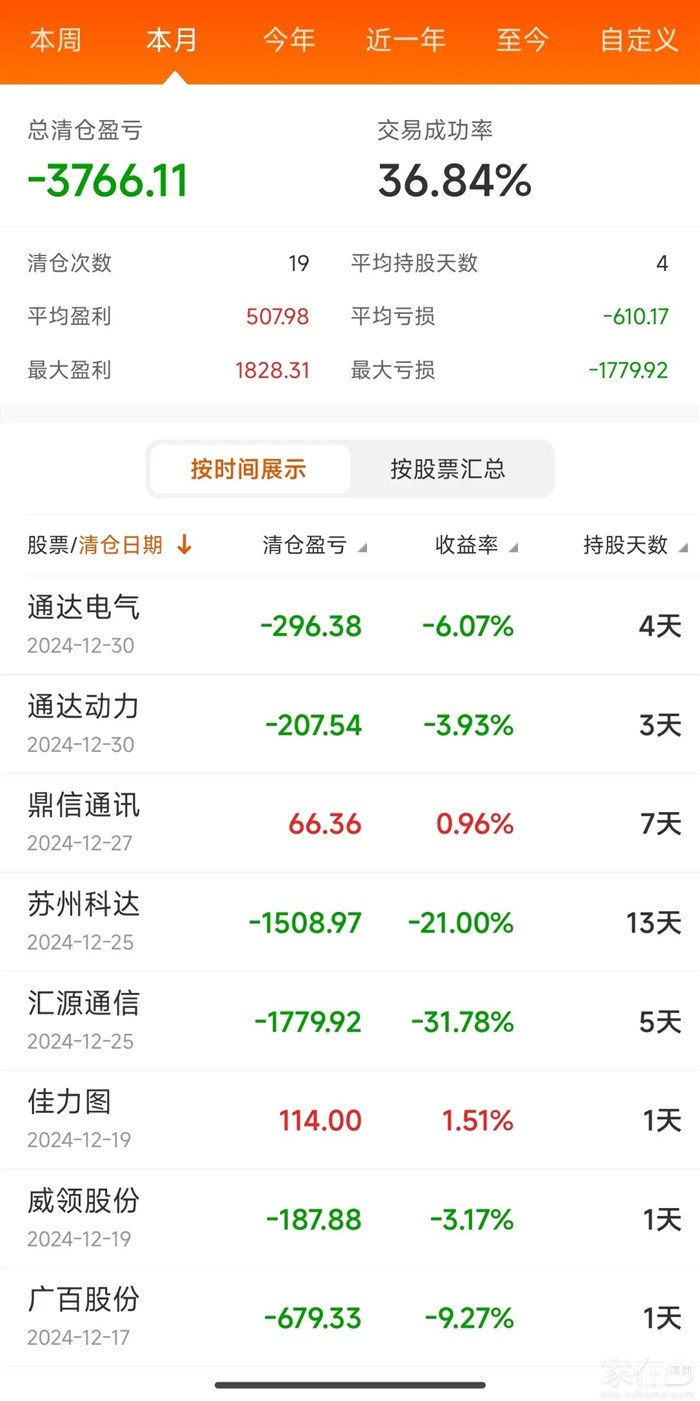Sort list by 持股天数

[x=635, y=545]
